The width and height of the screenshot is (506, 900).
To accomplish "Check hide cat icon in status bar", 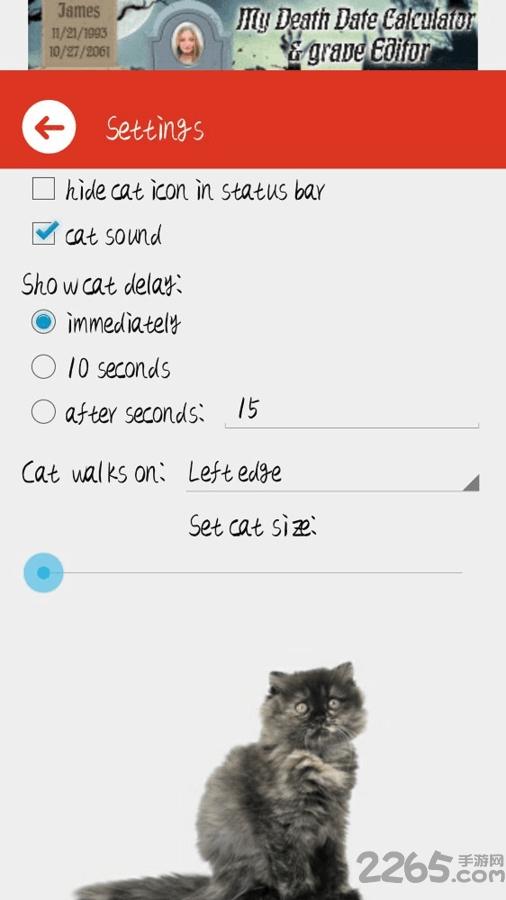I will pyautogui.click(x=44, y=188).
